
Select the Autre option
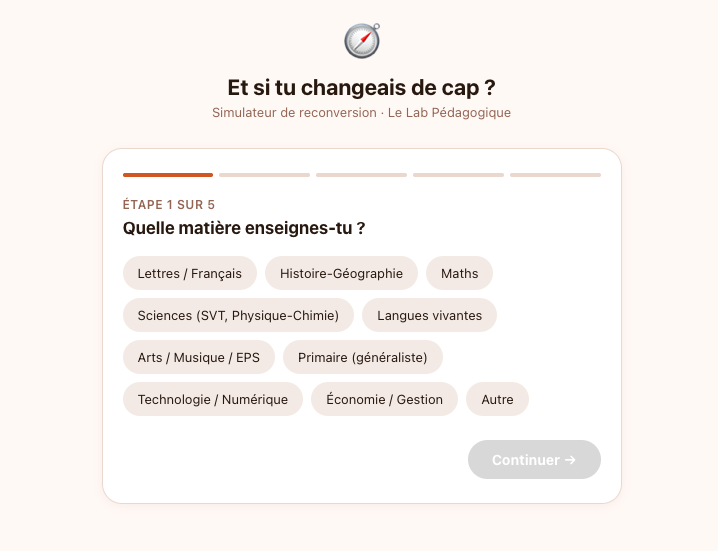click(497, 399)
